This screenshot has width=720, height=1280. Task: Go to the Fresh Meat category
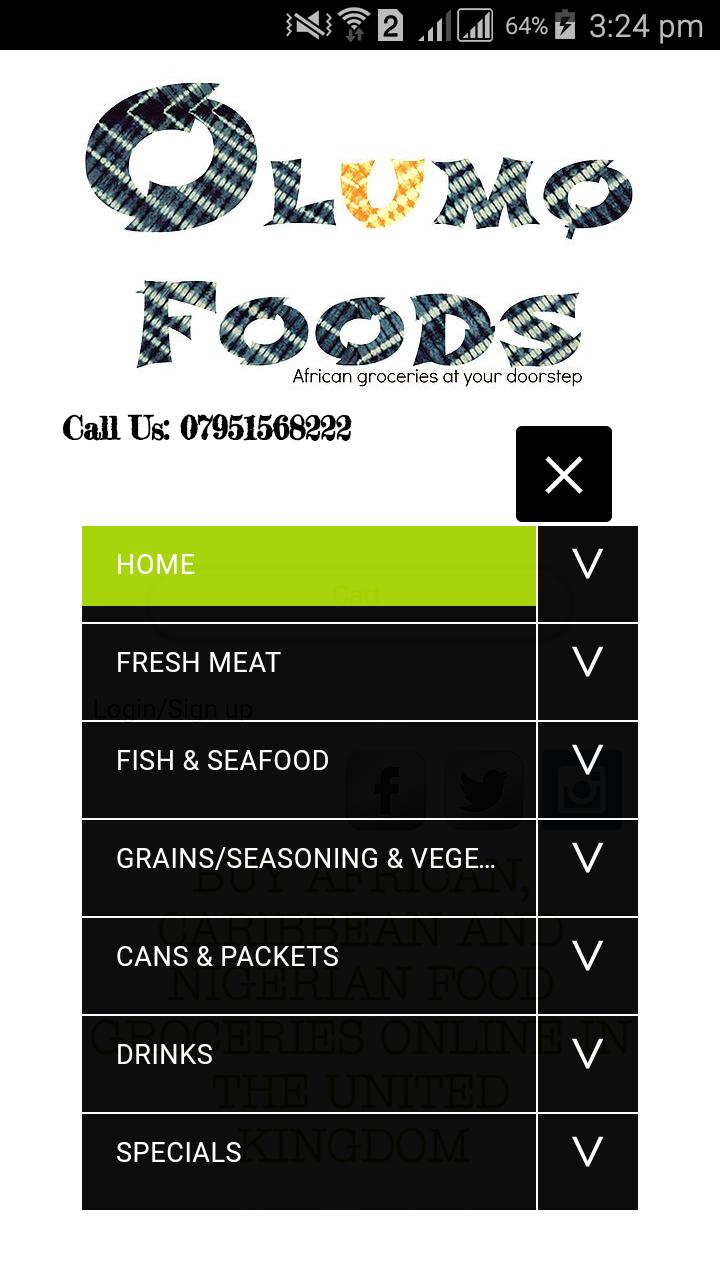click(x=308, y=663)
